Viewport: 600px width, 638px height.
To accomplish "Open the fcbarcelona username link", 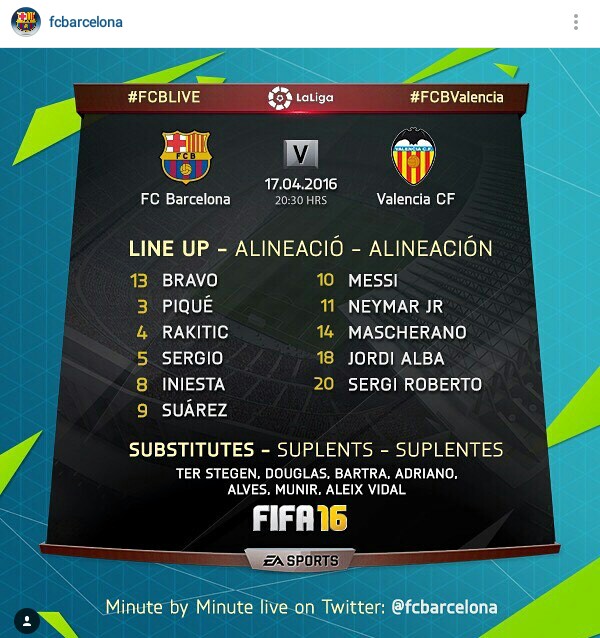I will (86, 22).
